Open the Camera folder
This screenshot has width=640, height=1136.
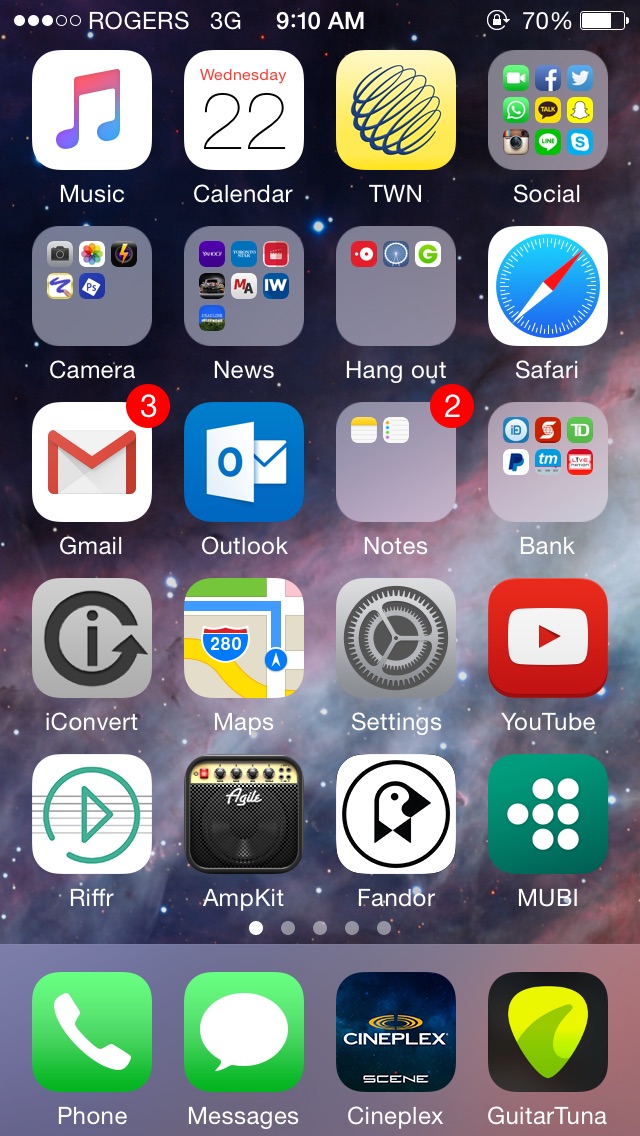click(x=92, y=286)
